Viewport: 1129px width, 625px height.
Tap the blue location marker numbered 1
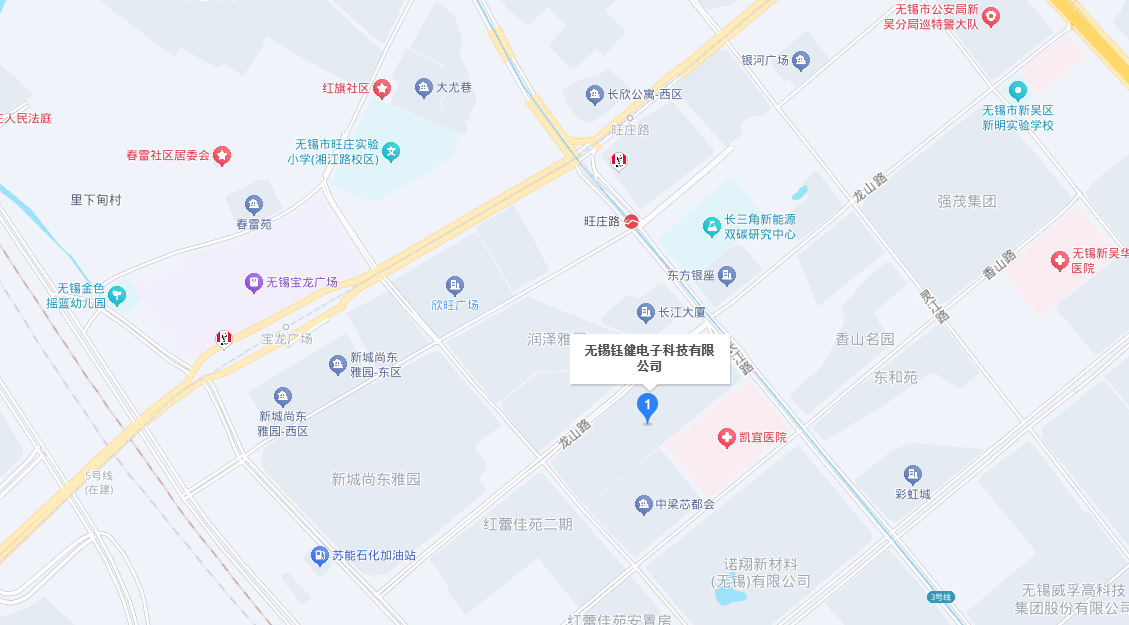click(648, 406)
